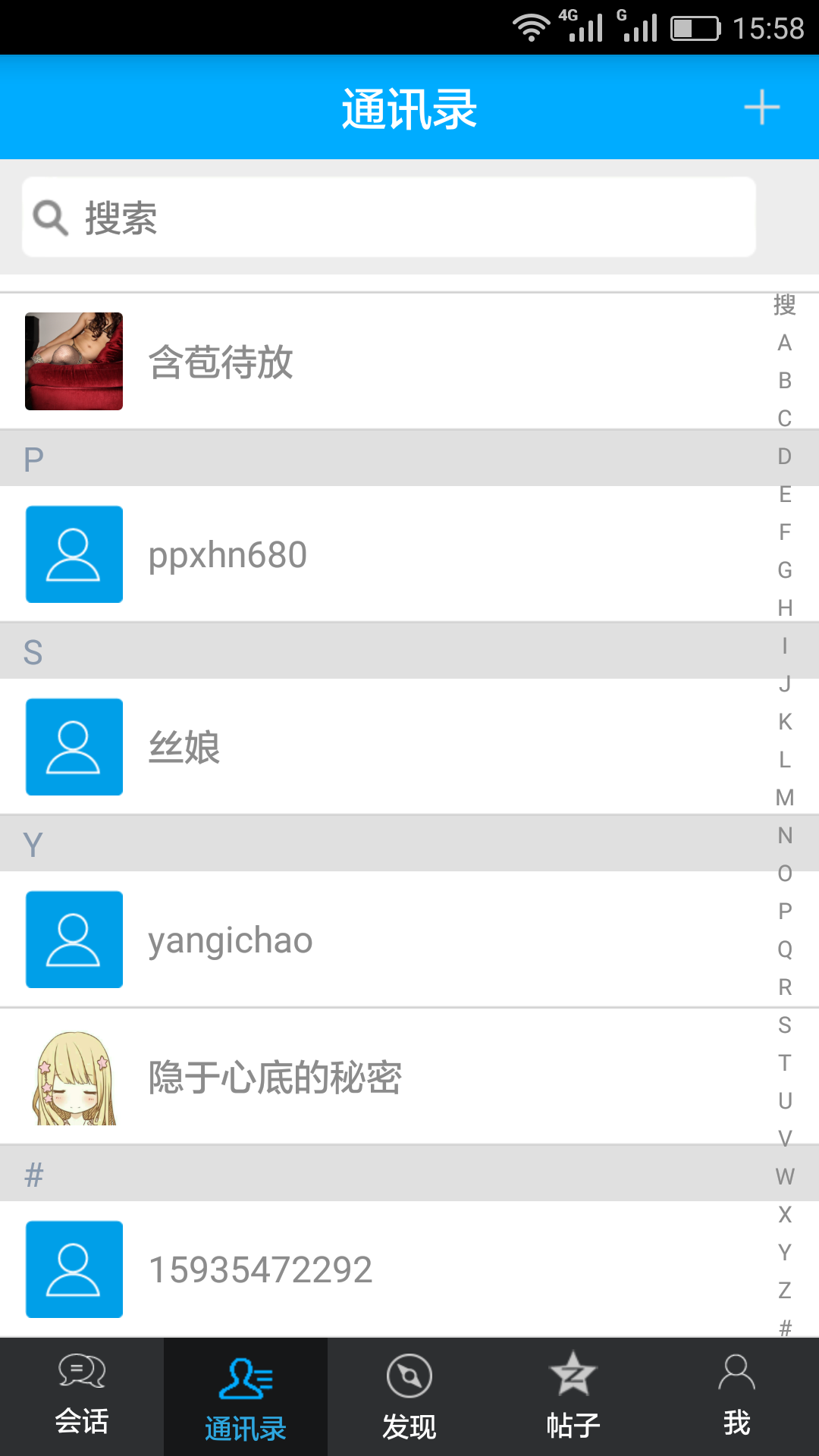The height and width of the screenshot is (1456, 819).
Task: Jump to letter T in the index
Action: tap(785, 1063)
